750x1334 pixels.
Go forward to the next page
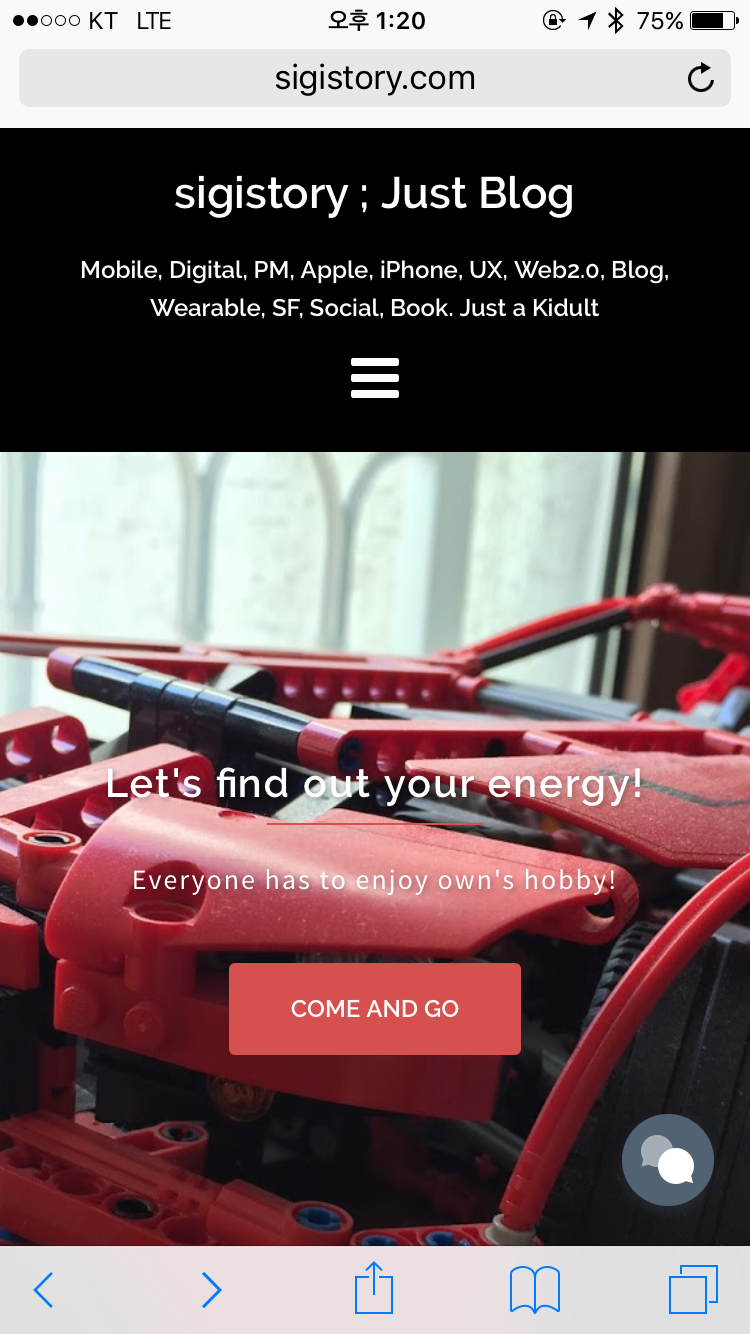click(x=211, y=1290)
